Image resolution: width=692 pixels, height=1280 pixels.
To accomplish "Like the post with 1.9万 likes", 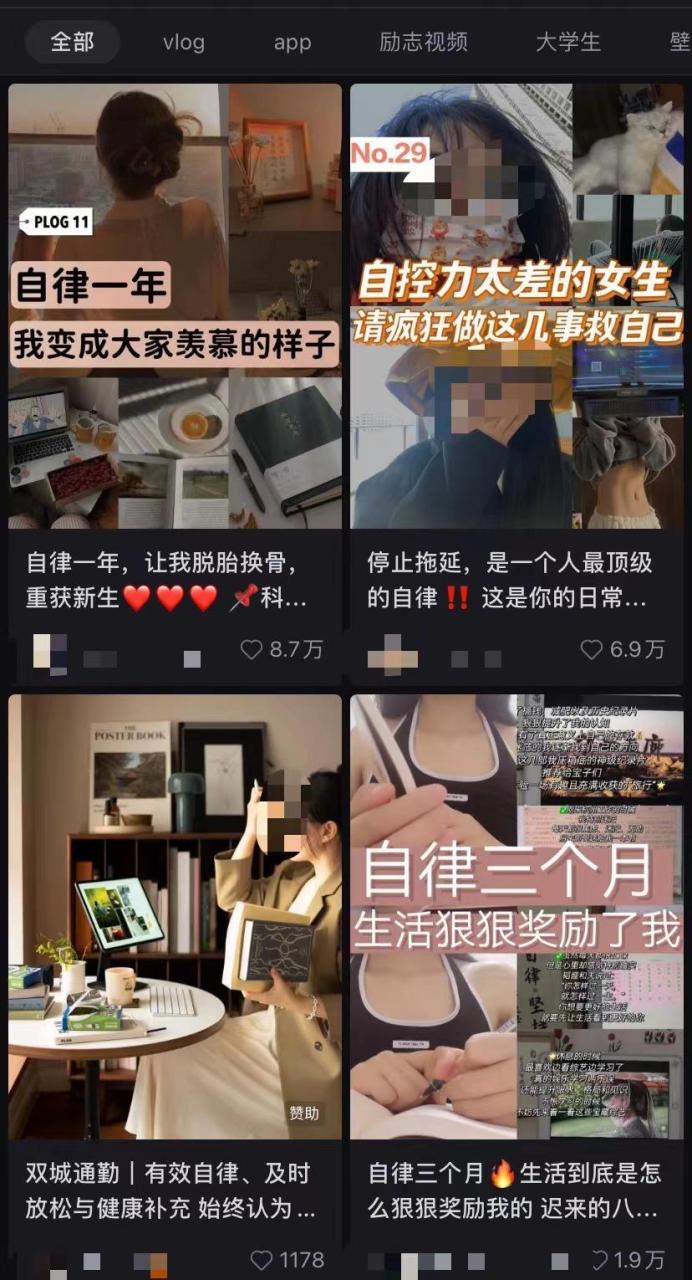I will pos(599,1260).
